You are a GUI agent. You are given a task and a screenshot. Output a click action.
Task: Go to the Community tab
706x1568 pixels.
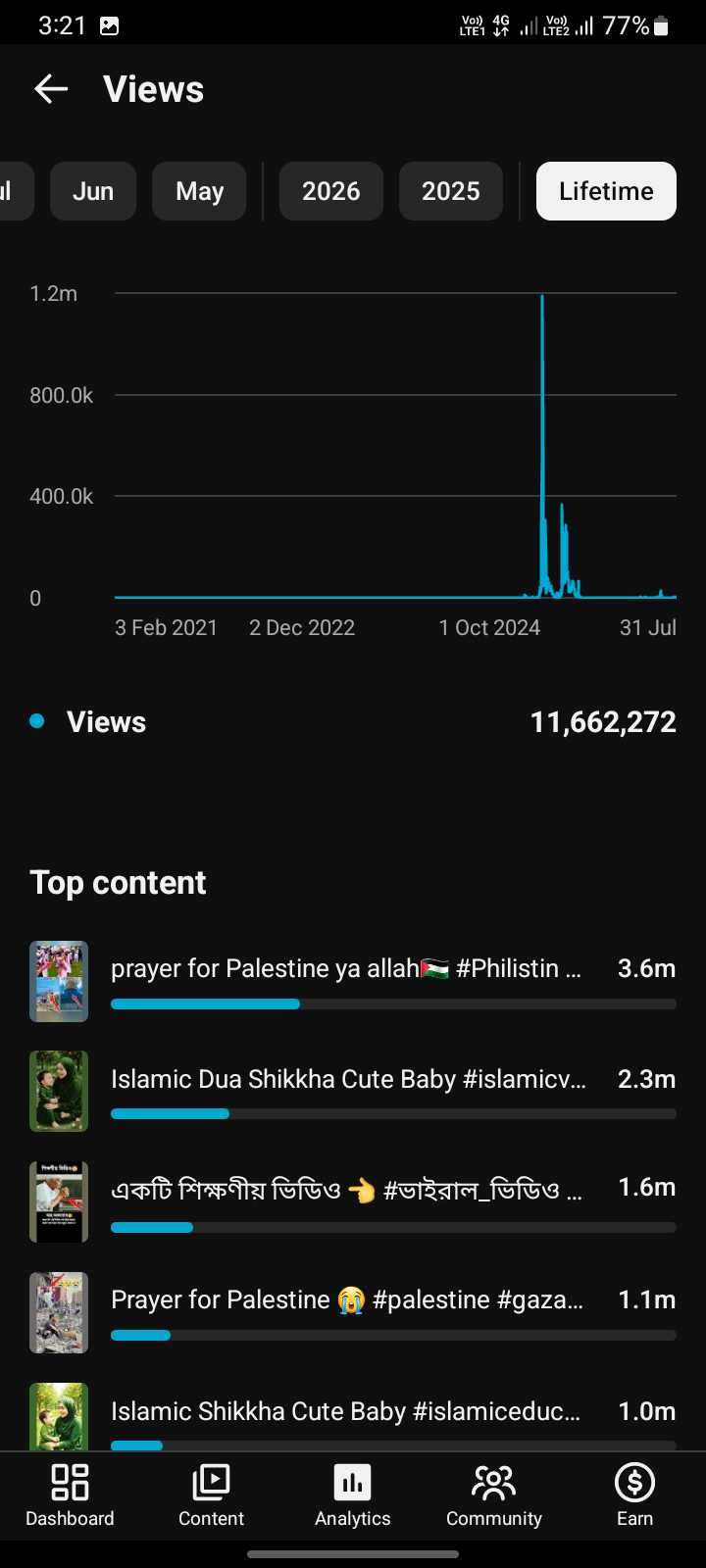coord(494,1495)
